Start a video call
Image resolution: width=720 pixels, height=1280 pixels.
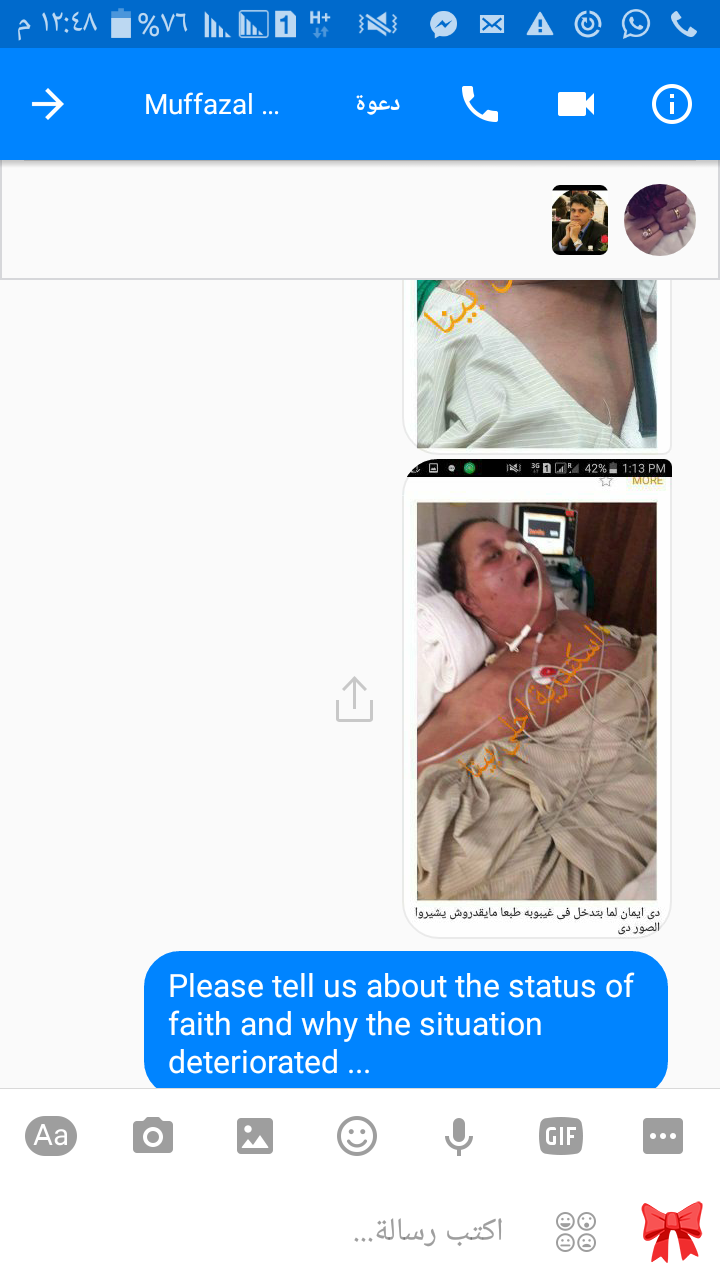click(x=576, y=104)
